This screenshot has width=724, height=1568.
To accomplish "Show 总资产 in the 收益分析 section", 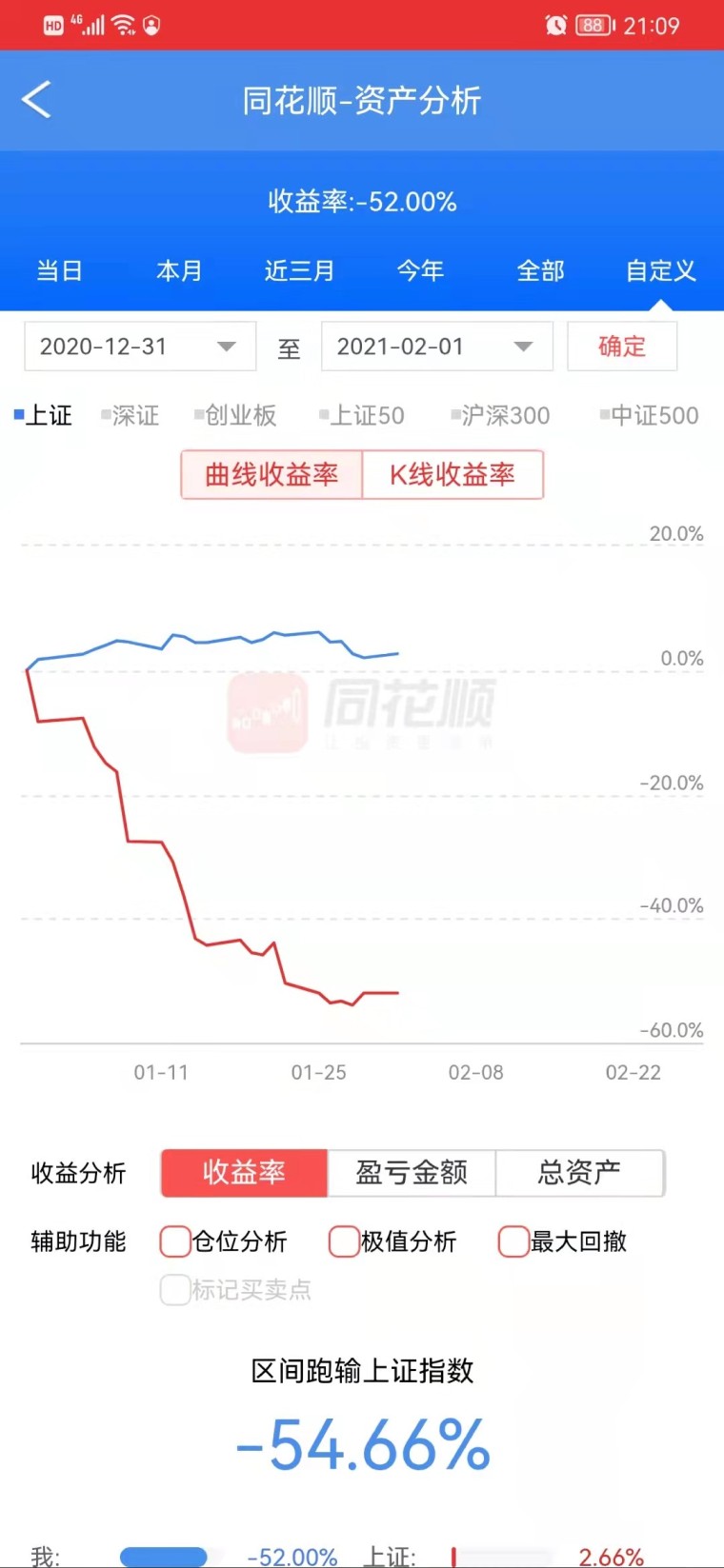I will click(579, 1172).
